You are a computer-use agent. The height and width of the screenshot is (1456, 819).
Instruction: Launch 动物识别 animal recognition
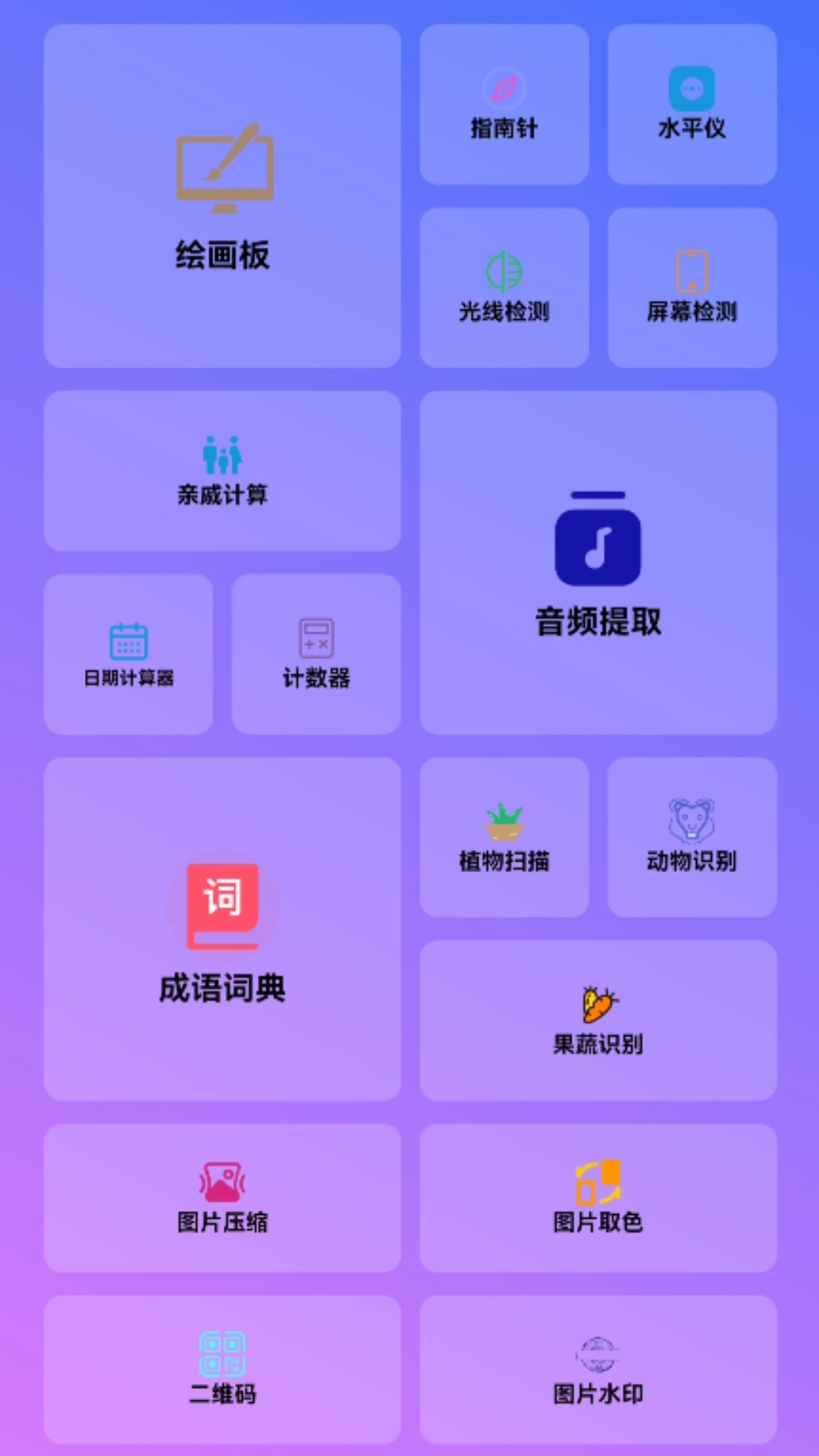(691, 821)
